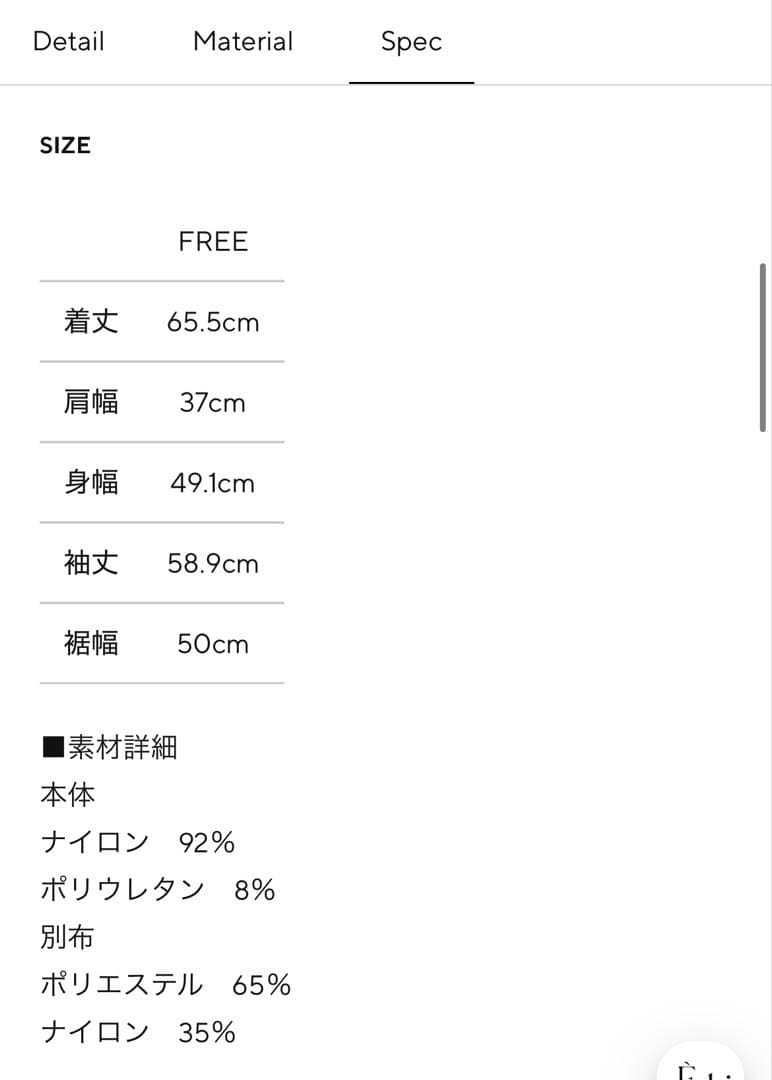Switch to the Detail tab
772x1080 pixels.
tap(68, 42)
